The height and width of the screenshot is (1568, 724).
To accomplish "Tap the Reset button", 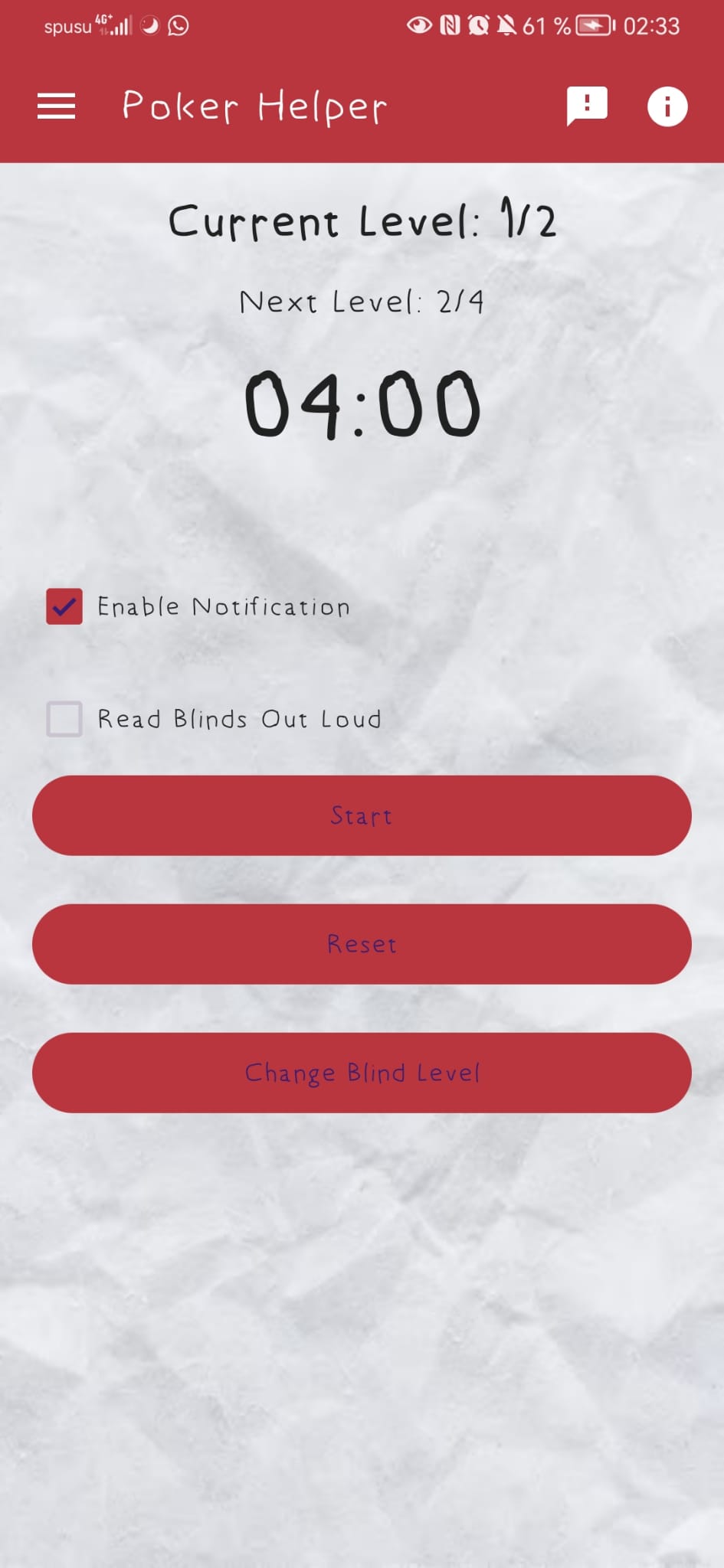I will coord(362,944).
